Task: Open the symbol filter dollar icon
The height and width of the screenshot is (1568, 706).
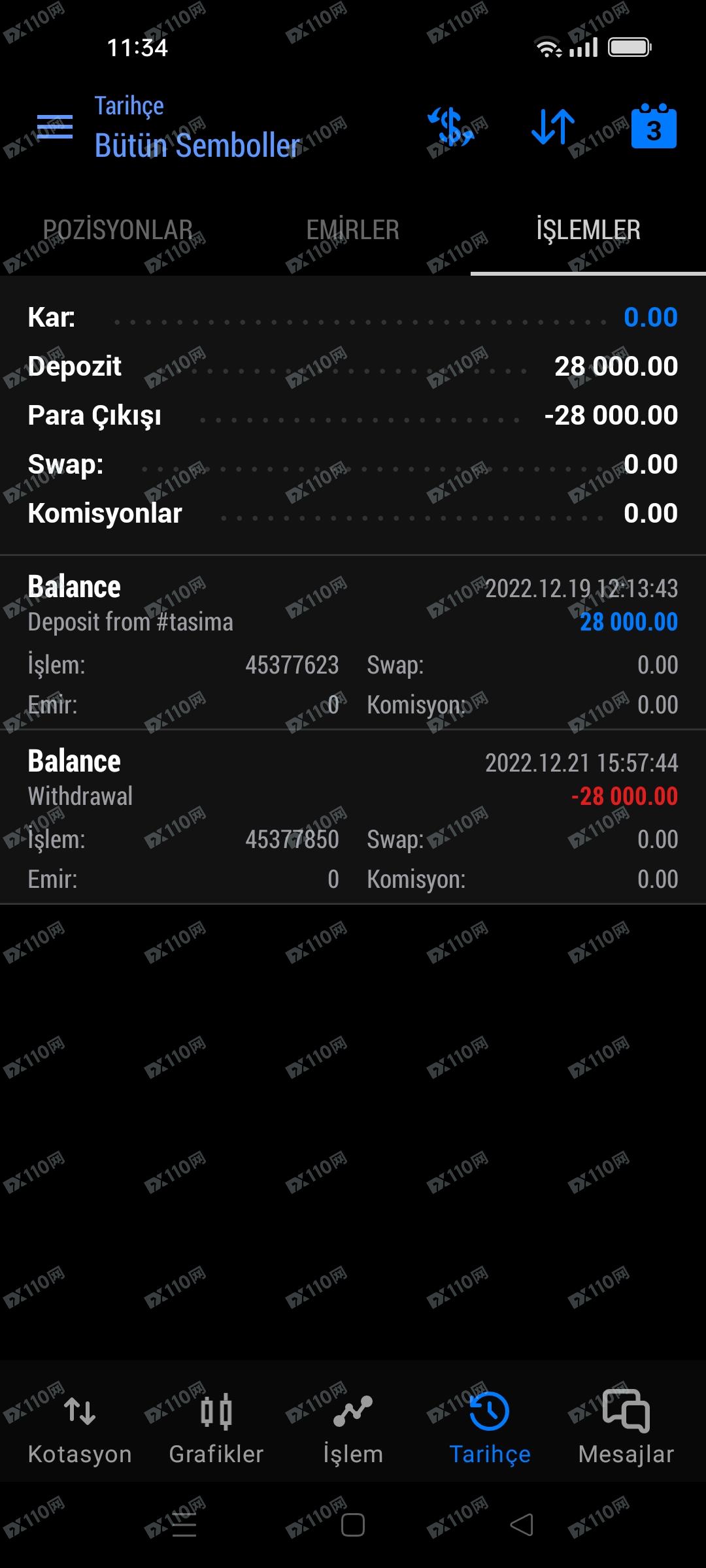Action: click(x=451, y=127)
